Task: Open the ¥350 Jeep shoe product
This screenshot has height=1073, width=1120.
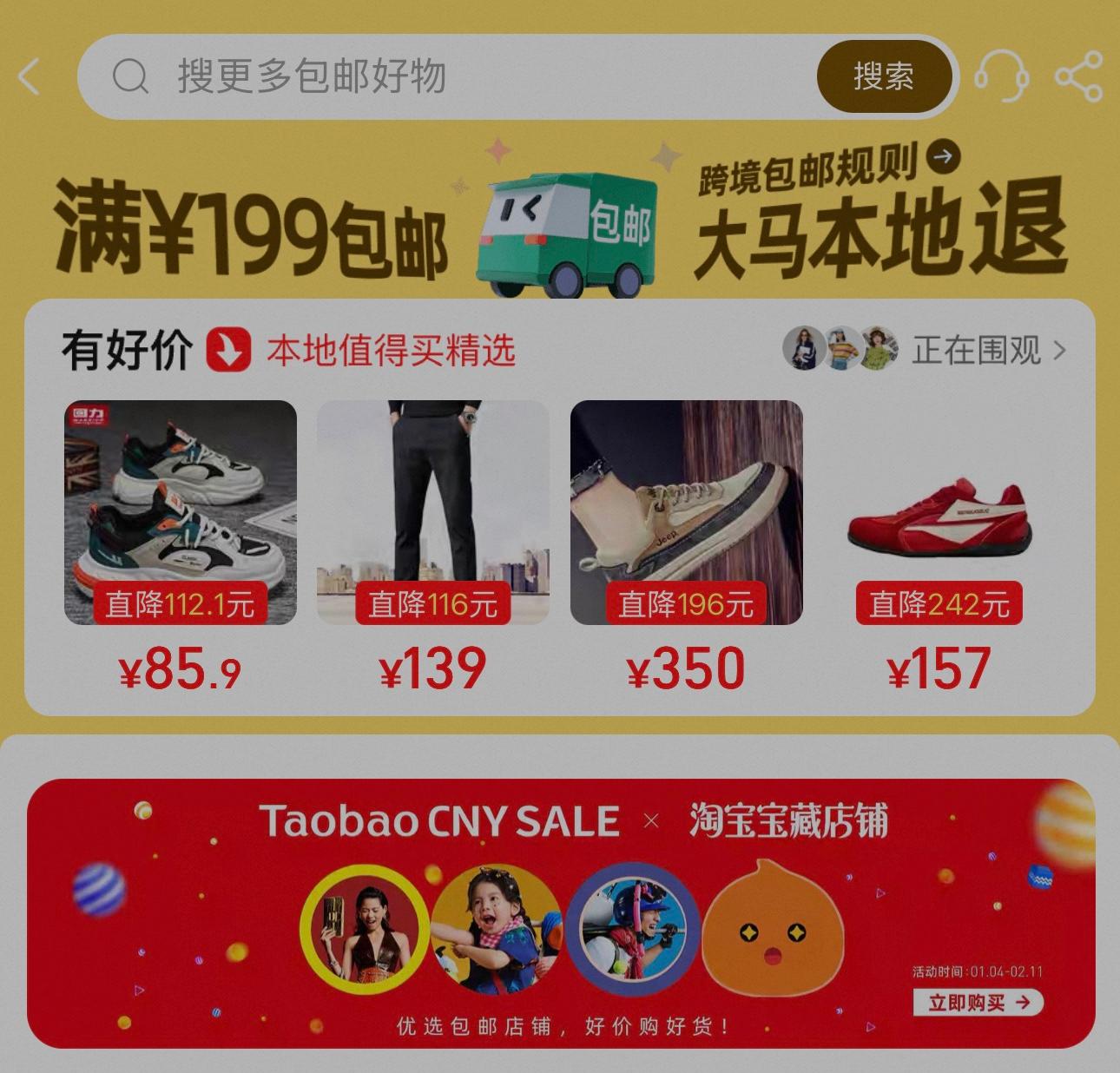Action: tap(686, 512)
